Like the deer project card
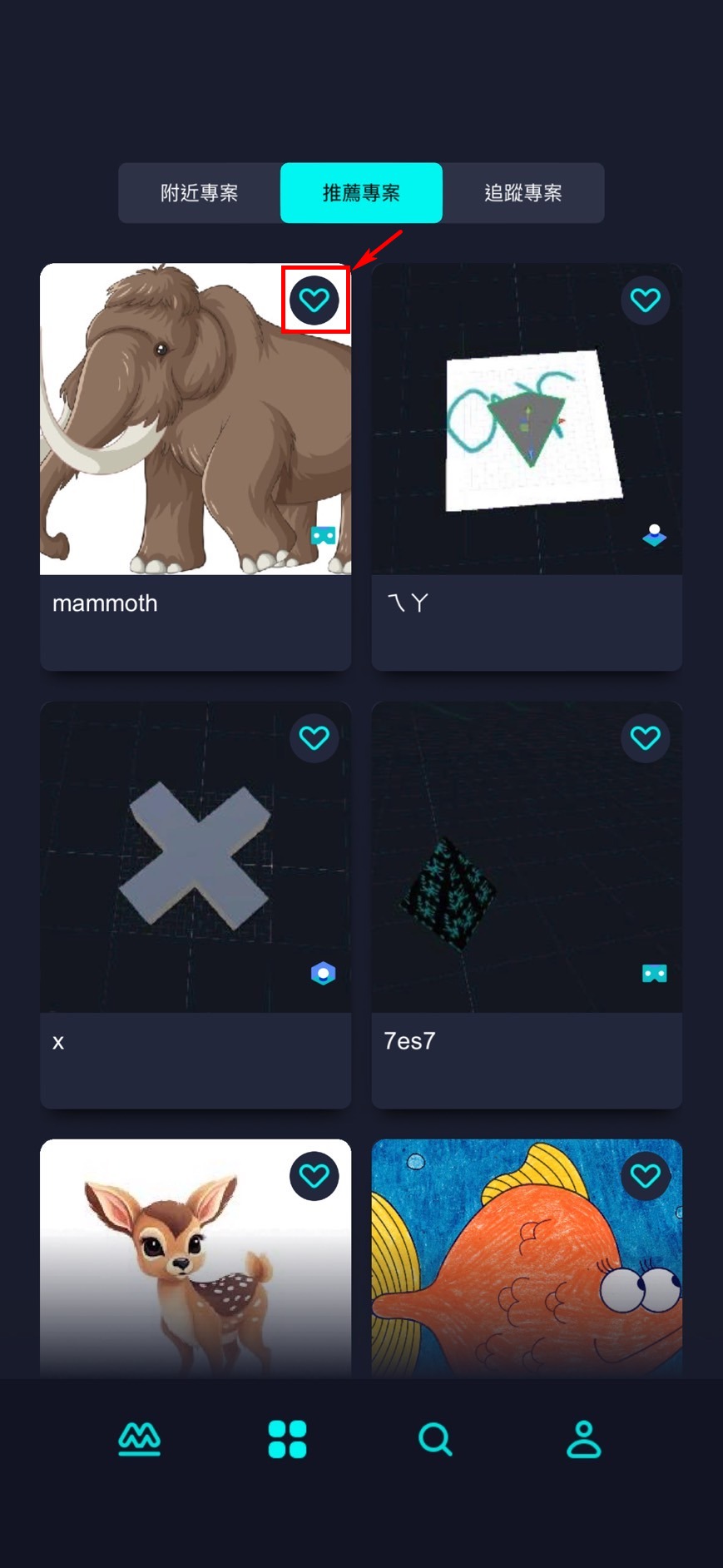The height and width of the screenshot is (1568, 723). (x=314, y=1176)
